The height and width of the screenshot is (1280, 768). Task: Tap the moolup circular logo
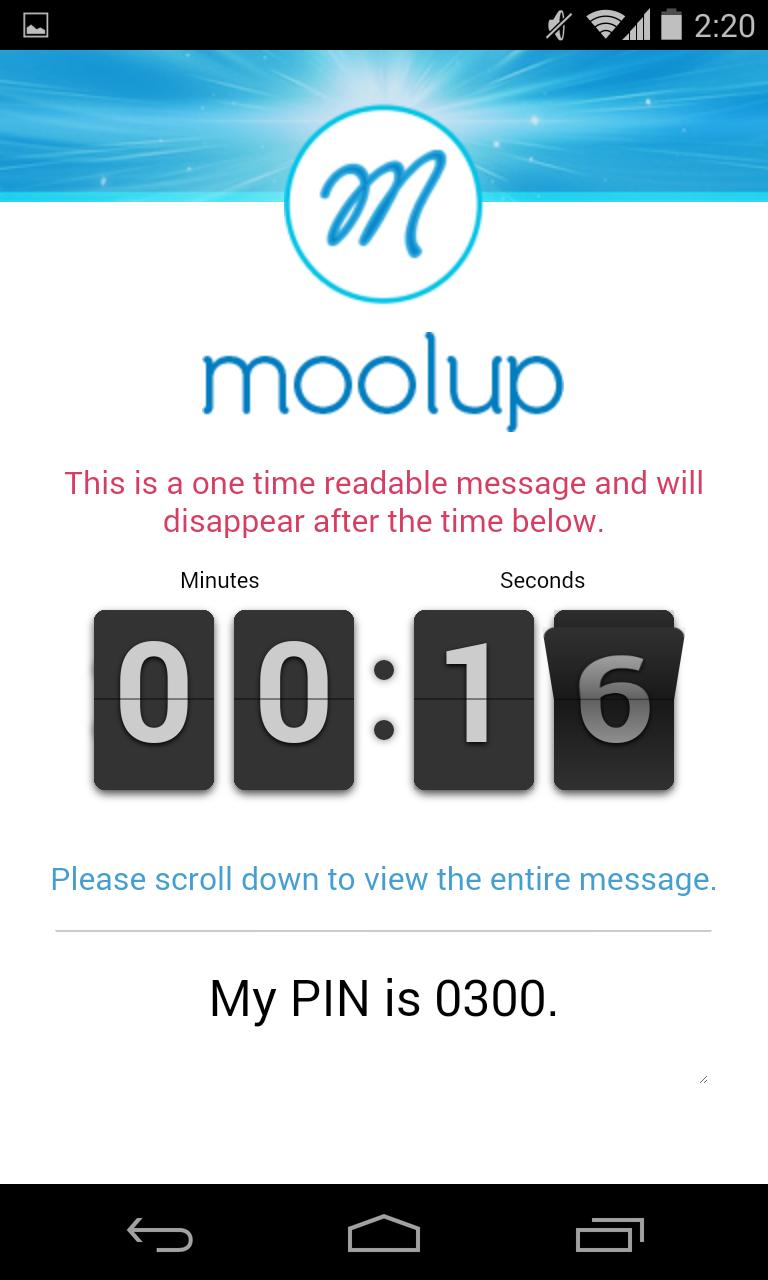[x=383, y=203]
